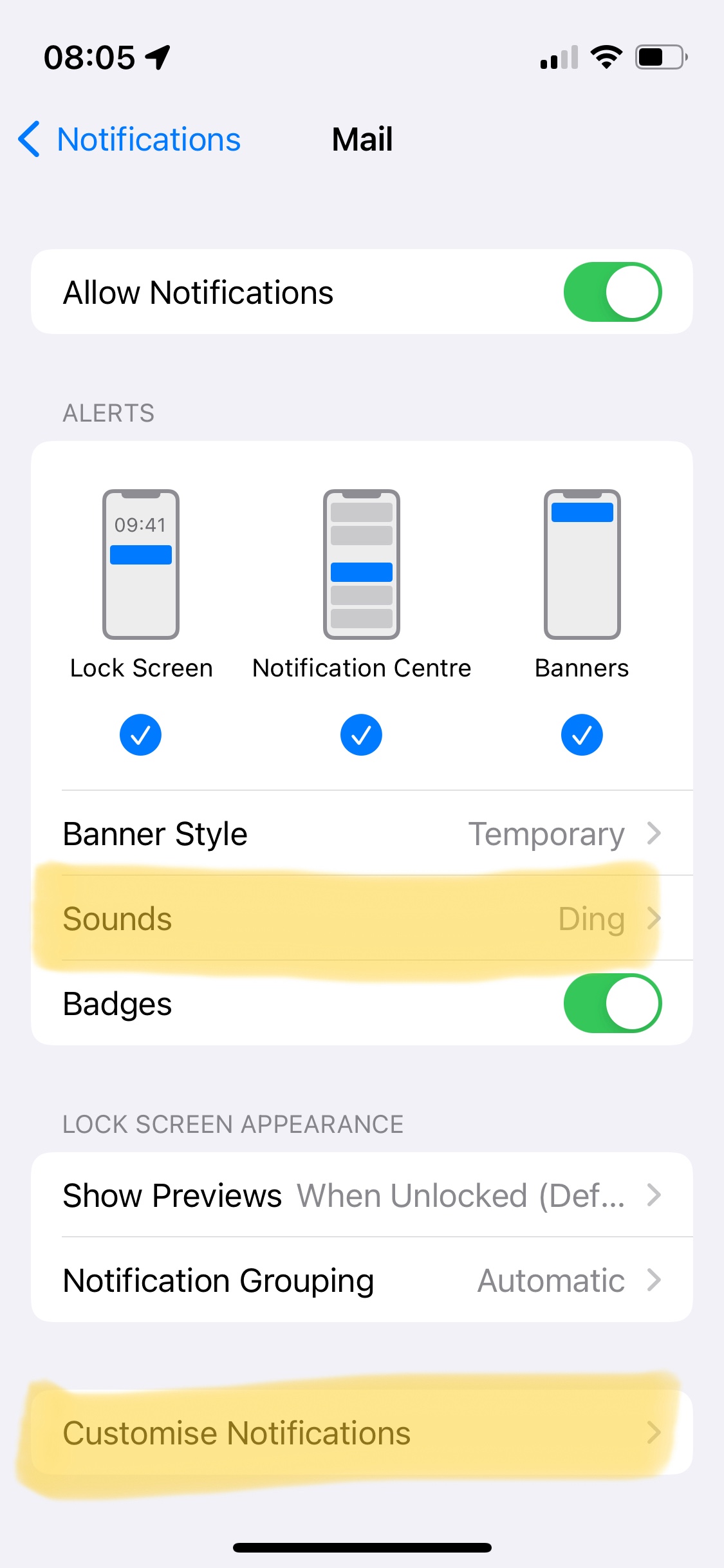Viewport: 724px width, 1568px height.
Task: Open the Sounds setting
Action: [x=362, y=918]
